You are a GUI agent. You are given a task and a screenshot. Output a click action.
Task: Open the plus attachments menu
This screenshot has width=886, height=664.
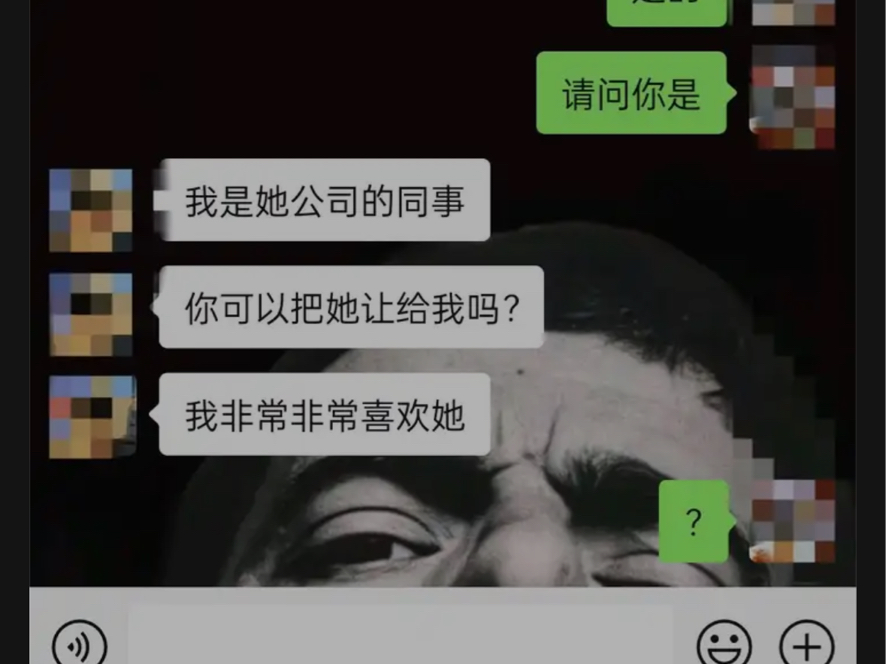(x=806, y=643)
